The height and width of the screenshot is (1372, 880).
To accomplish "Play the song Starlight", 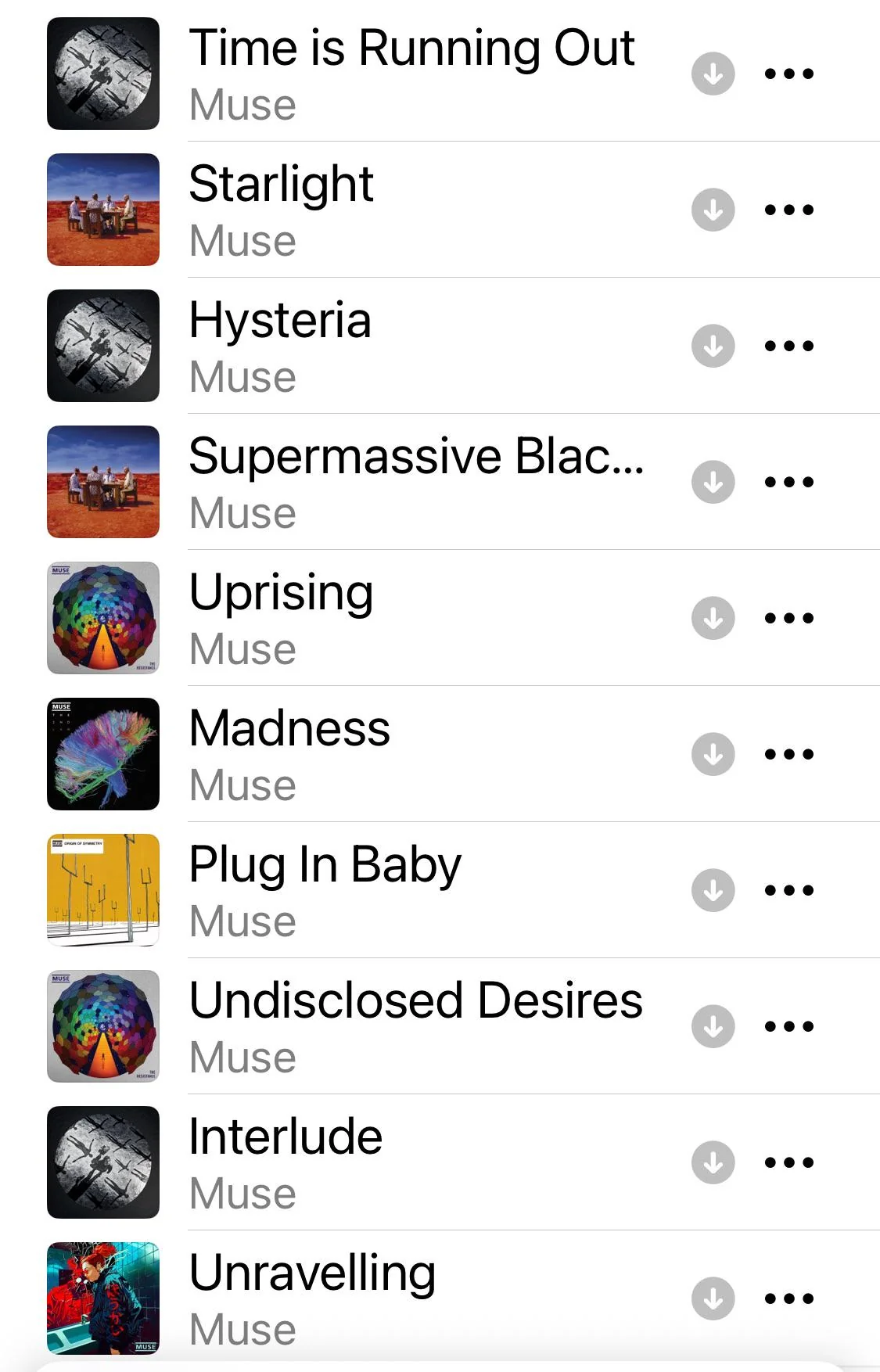I will tap(282, 185).
